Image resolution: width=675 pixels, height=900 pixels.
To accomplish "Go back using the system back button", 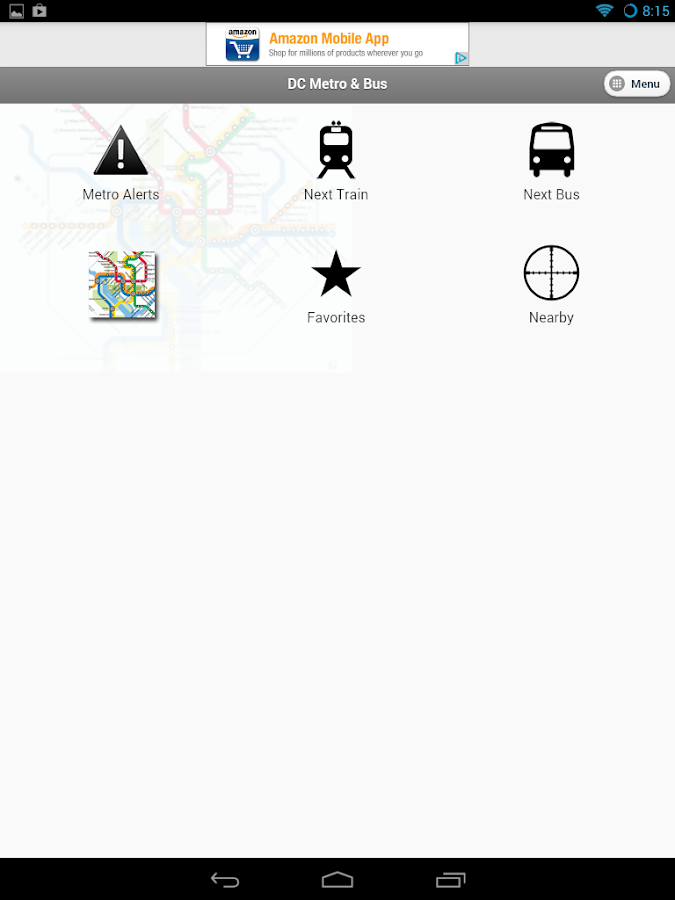I will [x=225, y=880].
